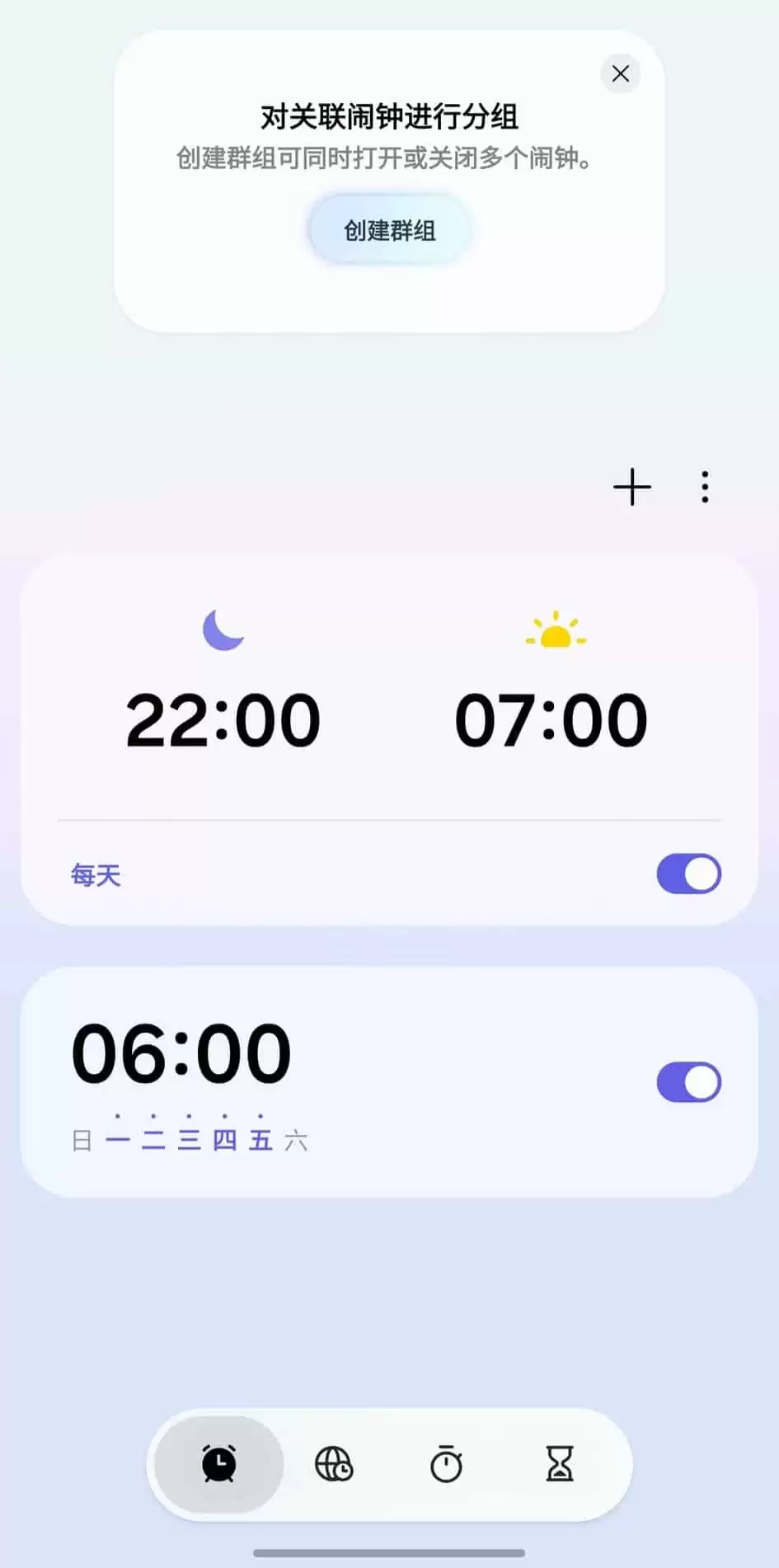Tap the plus icon to add an alarm
This screenshot has height=1568, width=779.
click(631, 487)
